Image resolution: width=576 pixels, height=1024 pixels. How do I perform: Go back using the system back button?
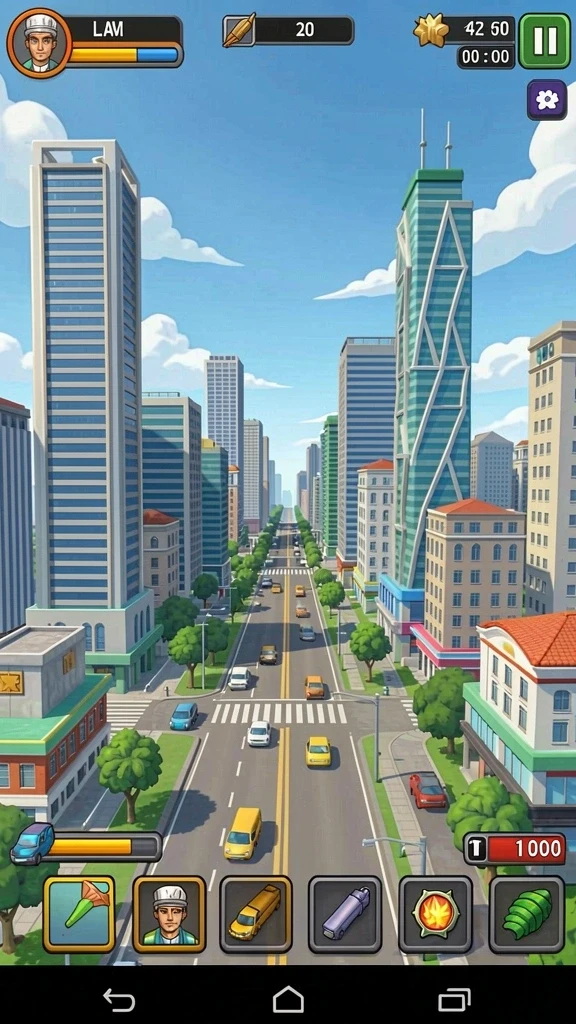[x=119, y=1000]
